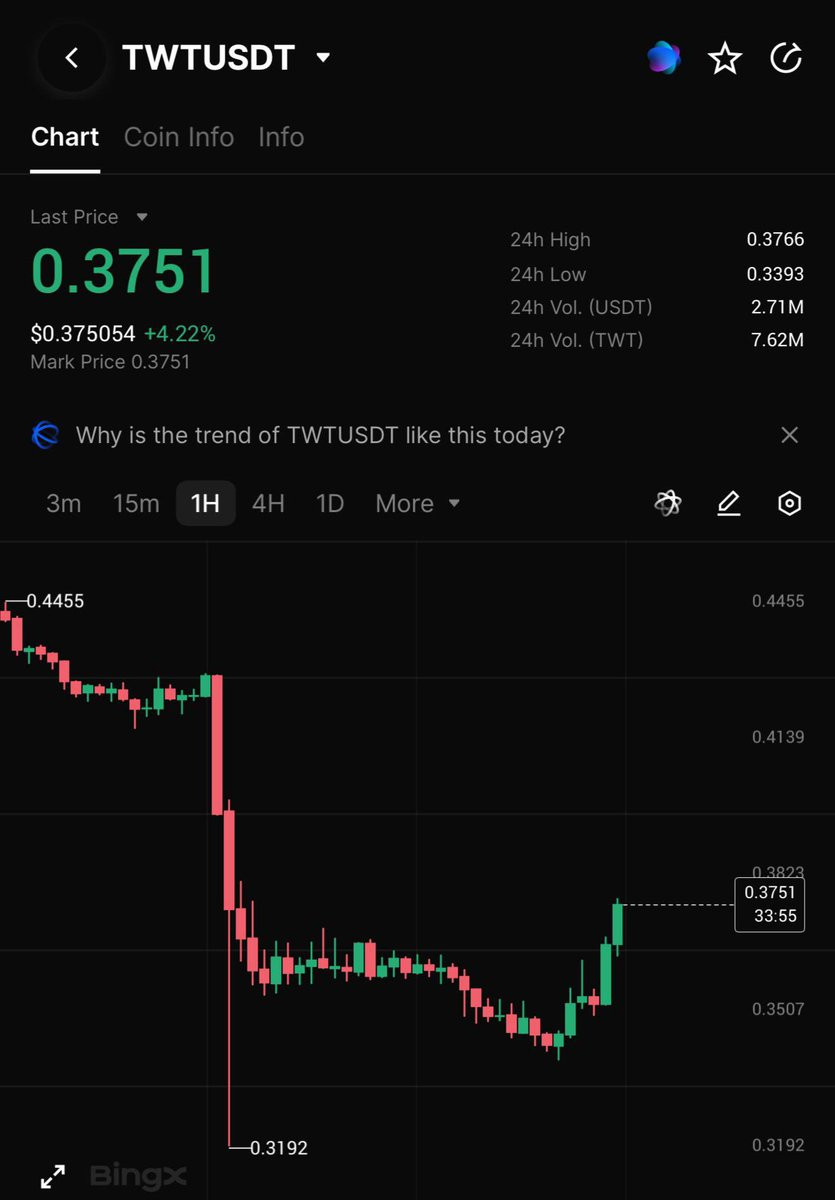Share the chart via share icon
This screenshot has height=1200, width=835.
click(x=786, y=59)
